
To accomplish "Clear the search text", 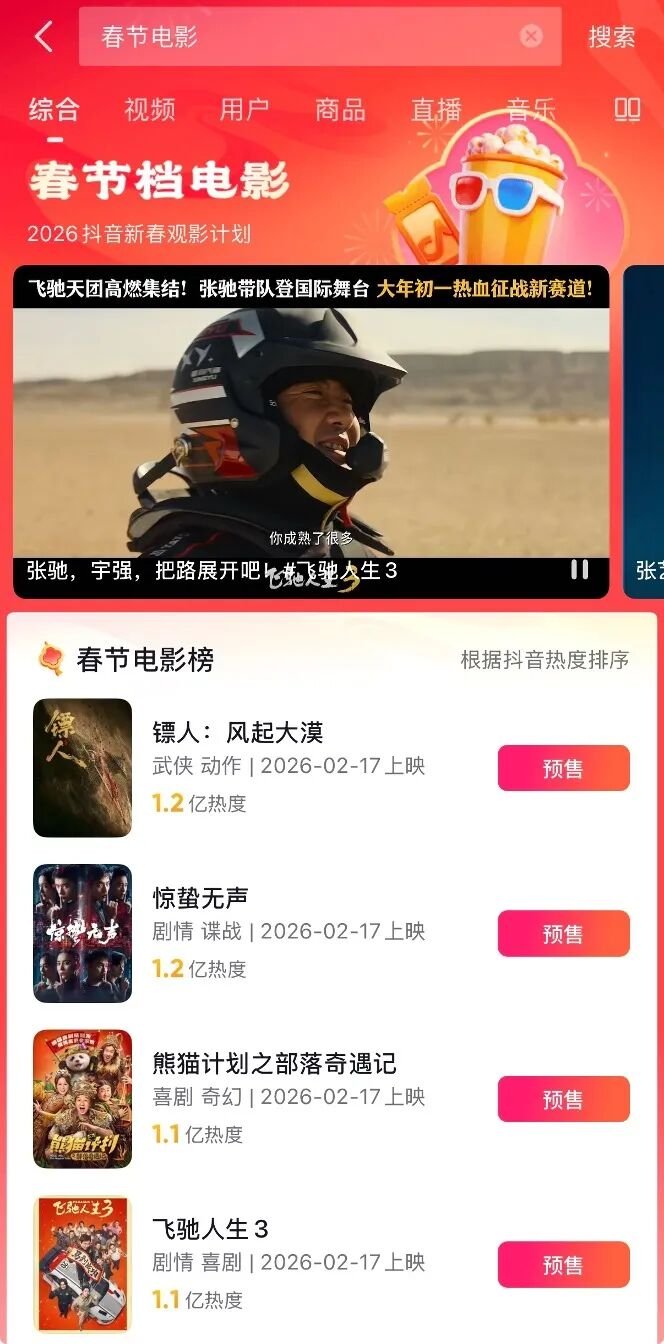I will click(x=531, y=37).
